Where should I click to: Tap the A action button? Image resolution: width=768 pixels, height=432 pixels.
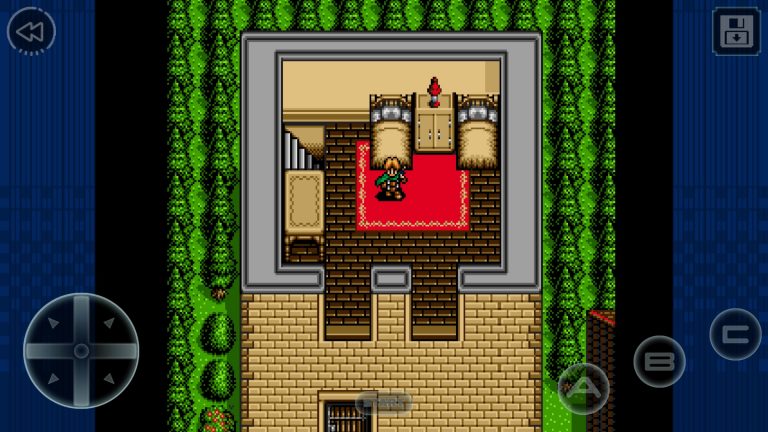[583, 388]
